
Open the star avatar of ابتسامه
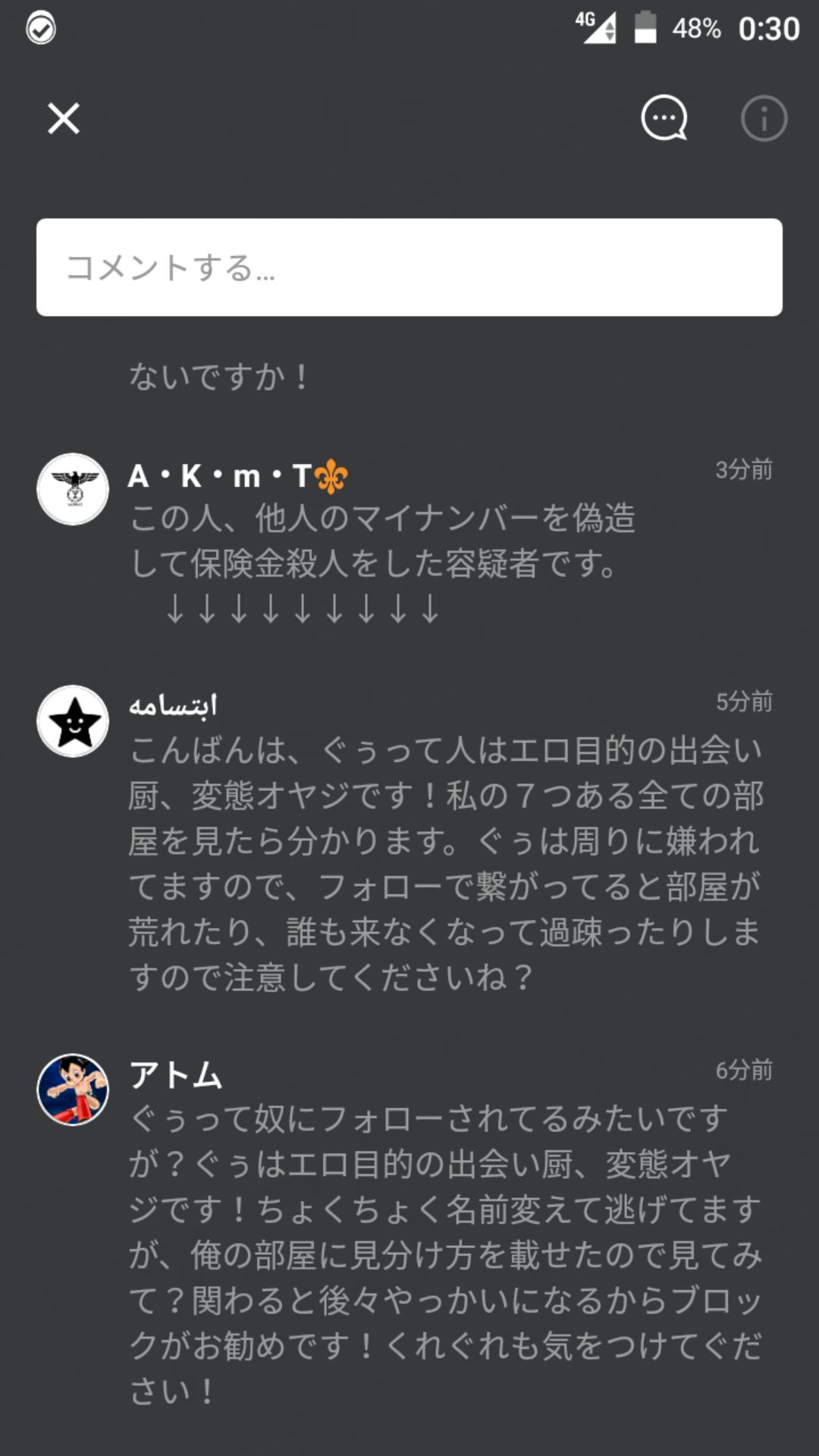74,720
